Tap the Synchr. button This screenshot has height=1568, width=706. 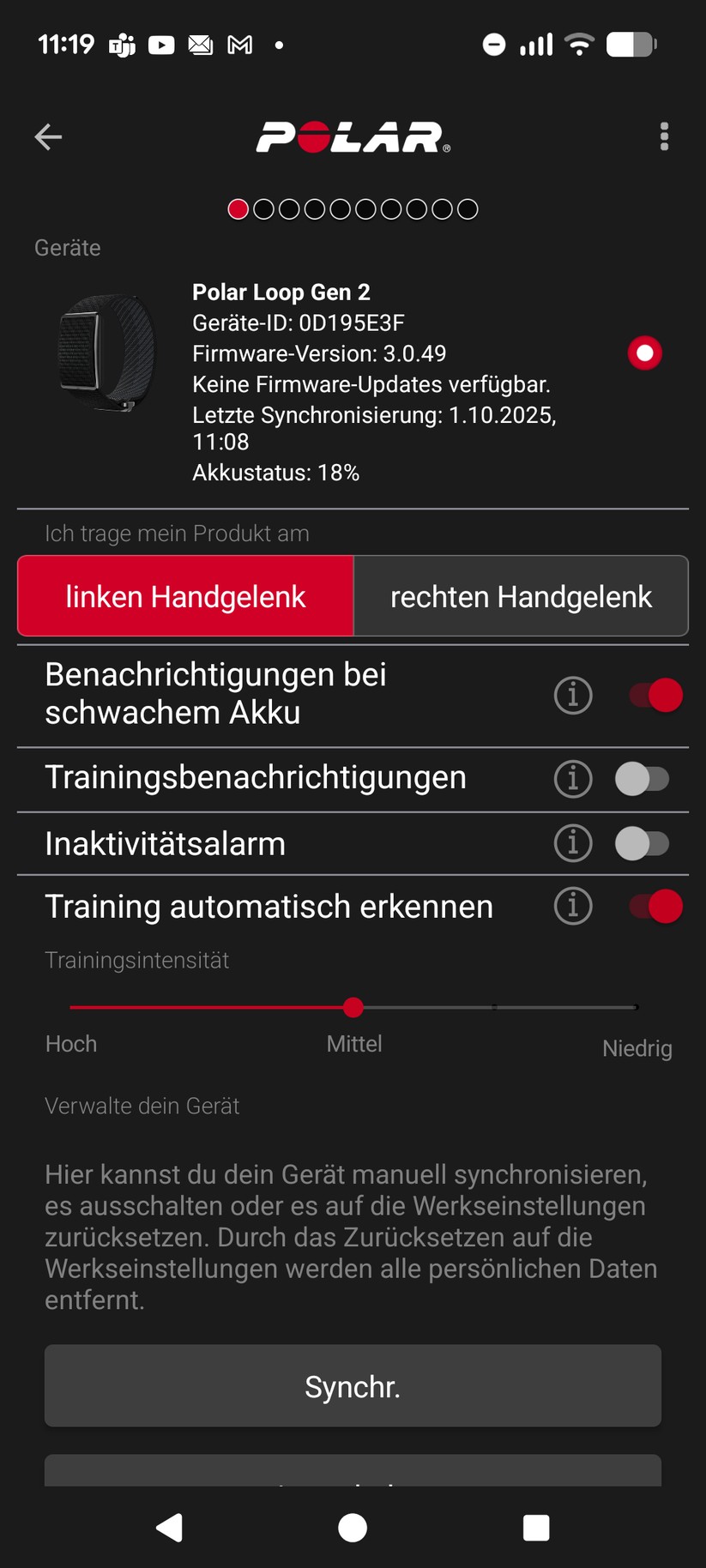click(353, 1386)
